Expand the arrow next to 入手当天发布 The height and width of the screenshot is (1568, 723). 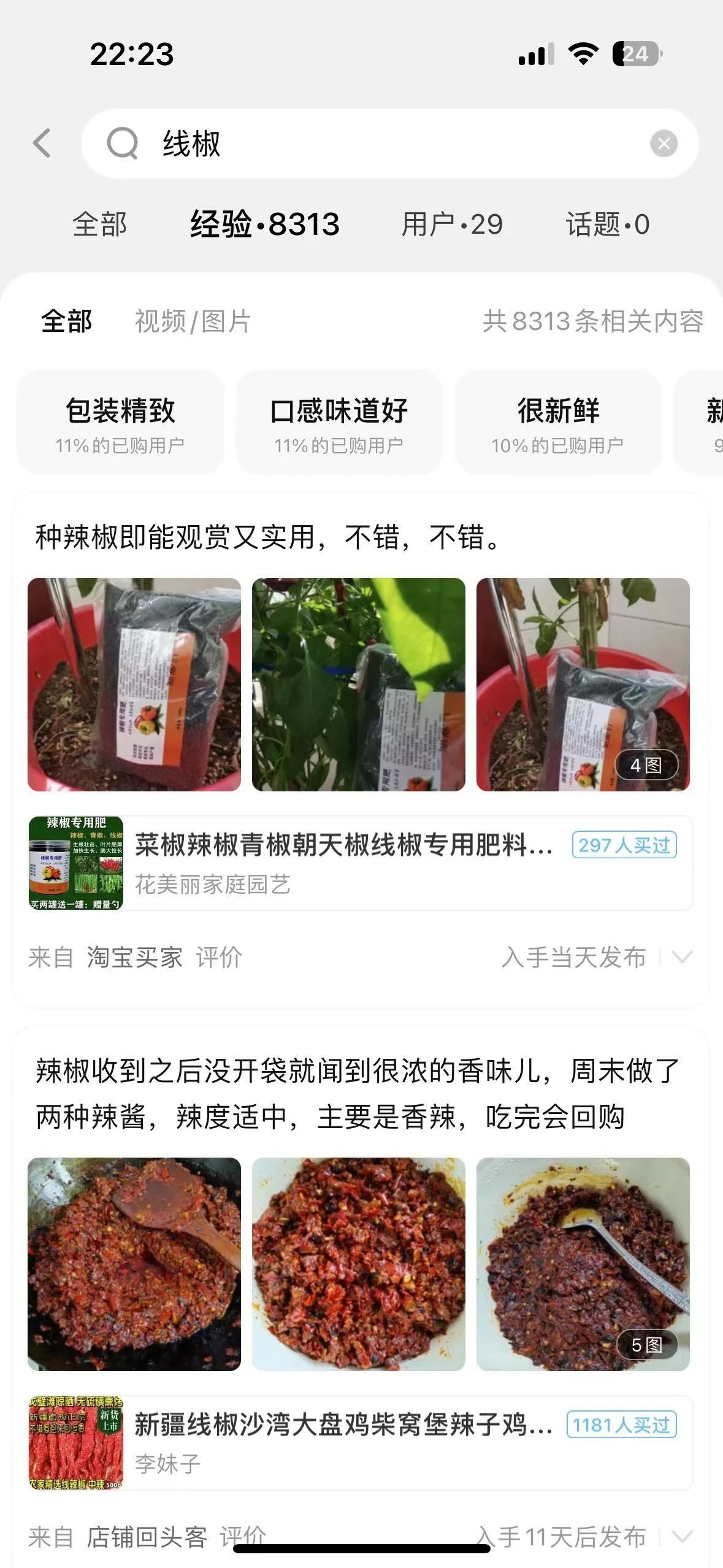[682, 957]
